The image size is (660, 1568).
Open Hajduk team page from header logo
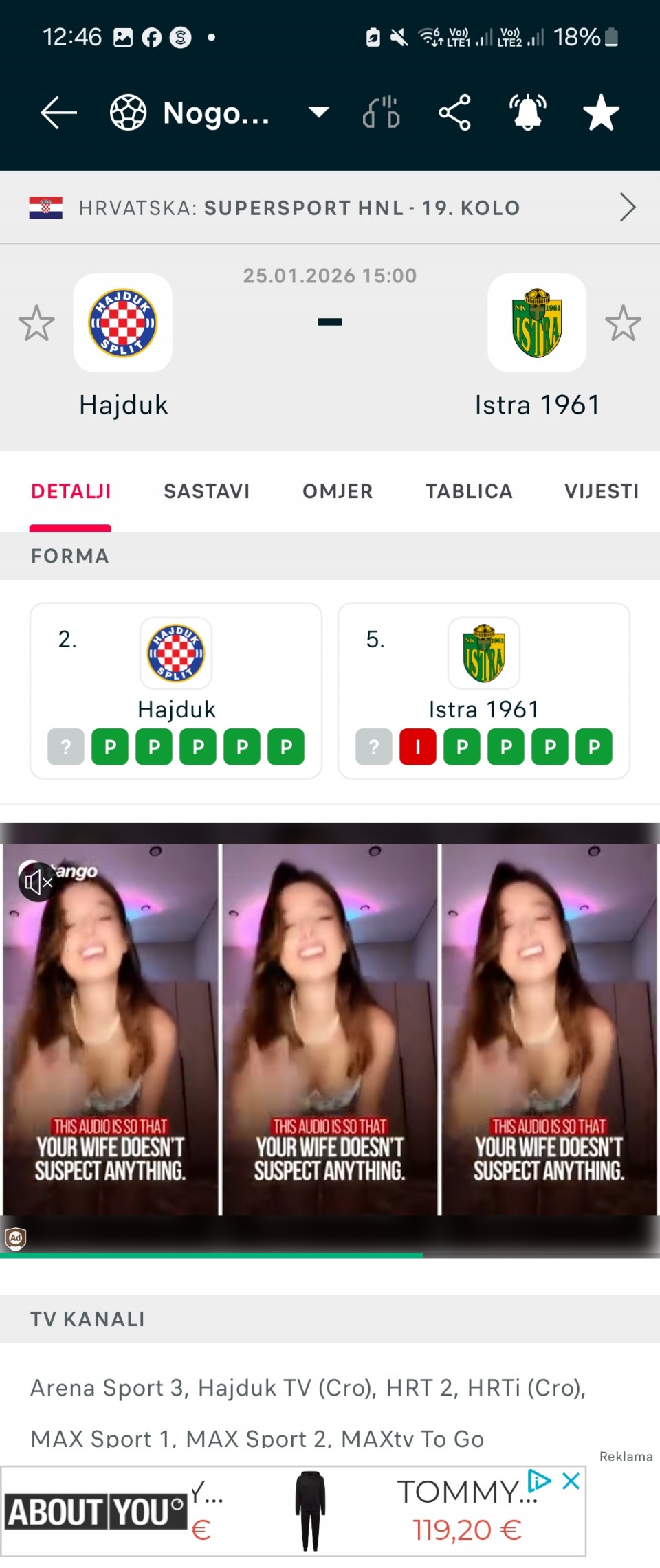click(x=123, y=323)
